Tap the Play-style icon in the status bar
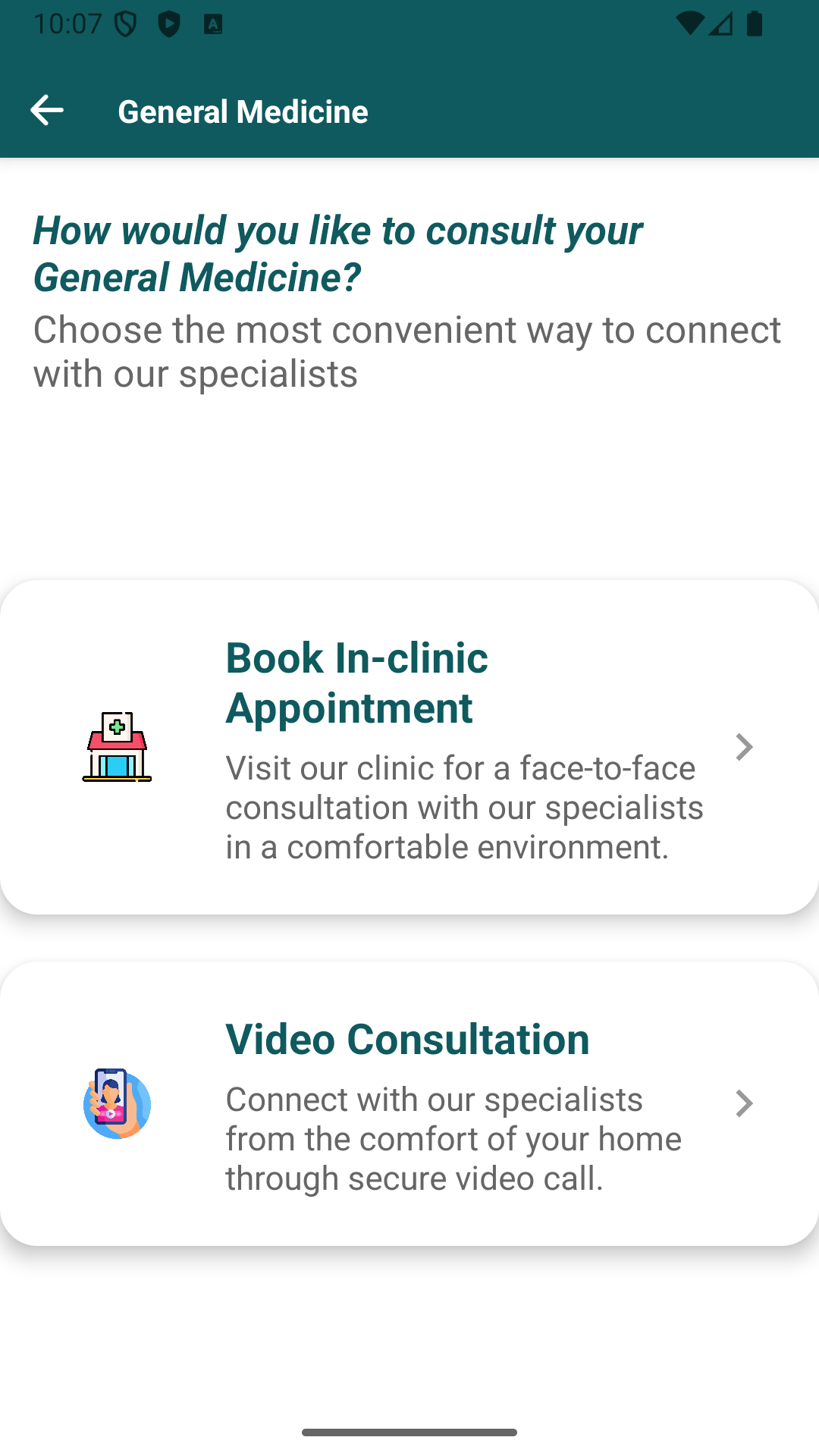The height and width of the screenshot is (1456, 819). tap(168, 23)
